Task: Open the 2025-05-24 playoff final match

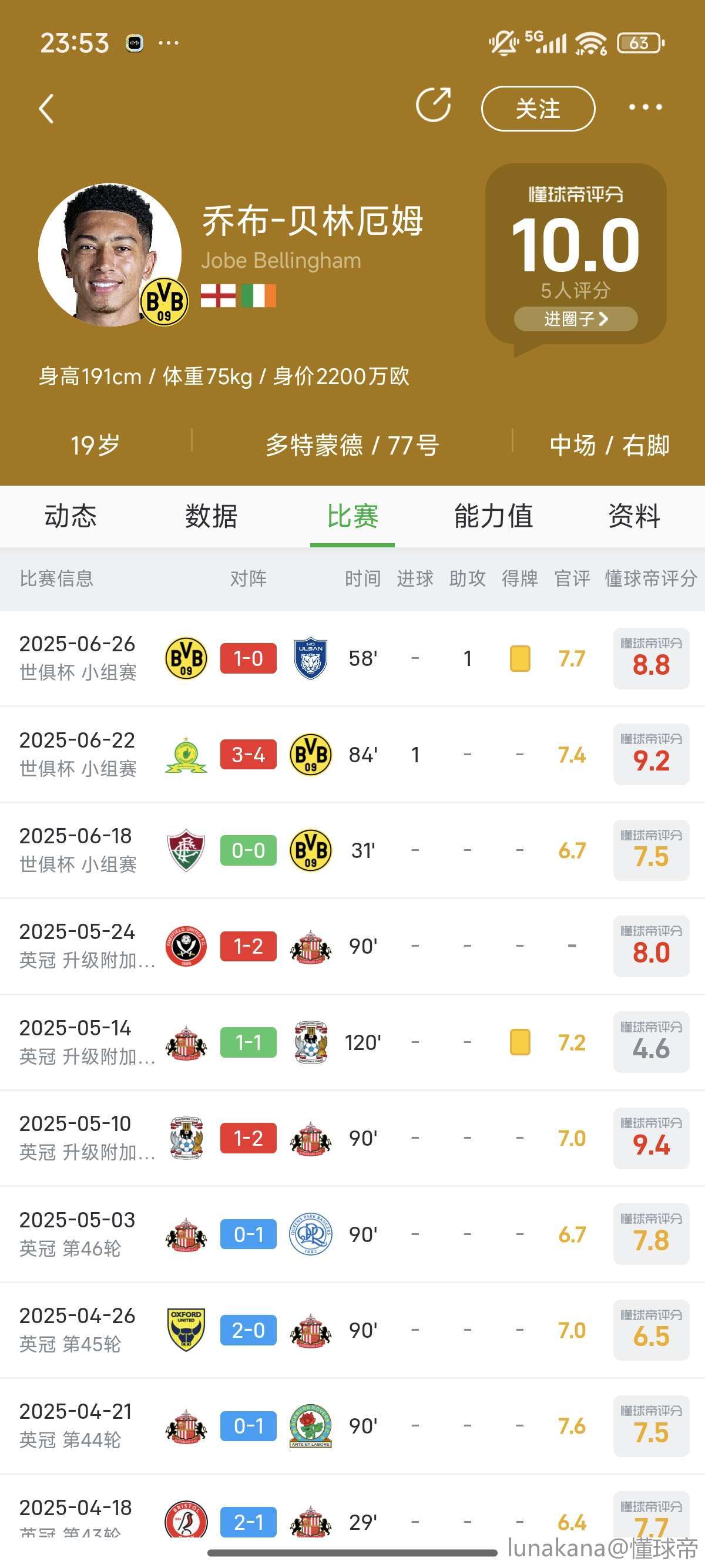Action: tap(352, 947)
